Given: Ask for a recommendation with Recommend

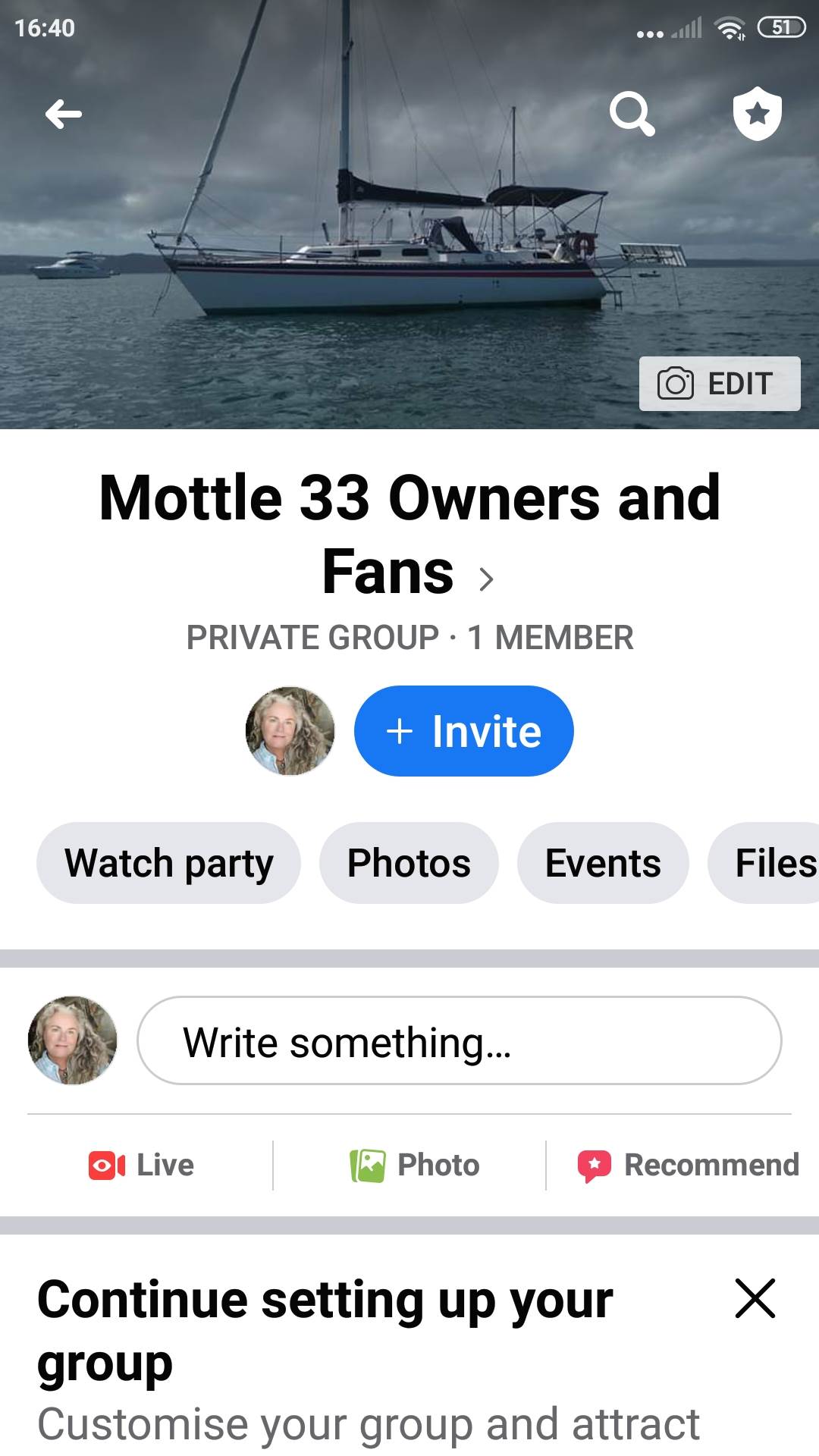Looking at the screenshot, I should tap(689, 1165).
